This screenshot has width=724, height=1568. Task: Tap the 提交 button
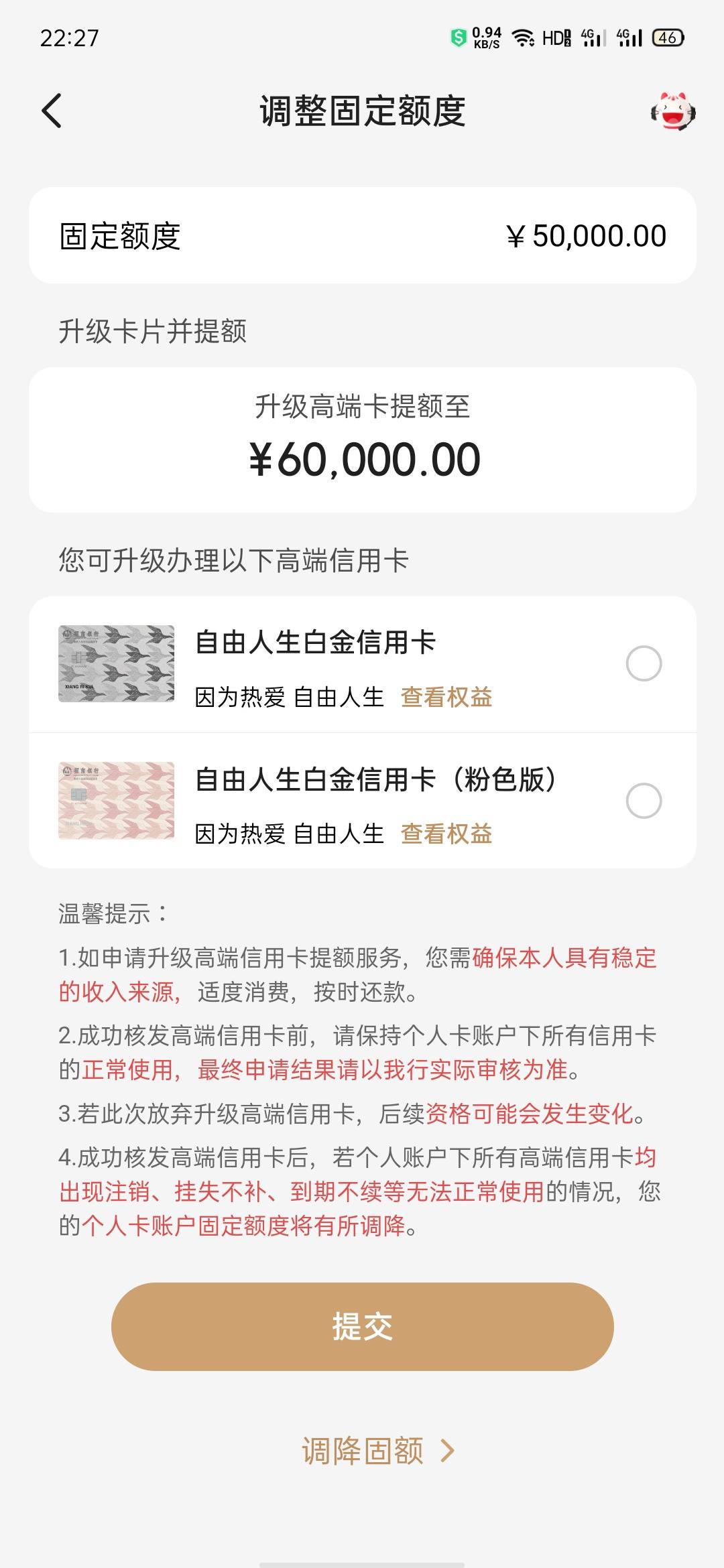tap(362, 1326)
